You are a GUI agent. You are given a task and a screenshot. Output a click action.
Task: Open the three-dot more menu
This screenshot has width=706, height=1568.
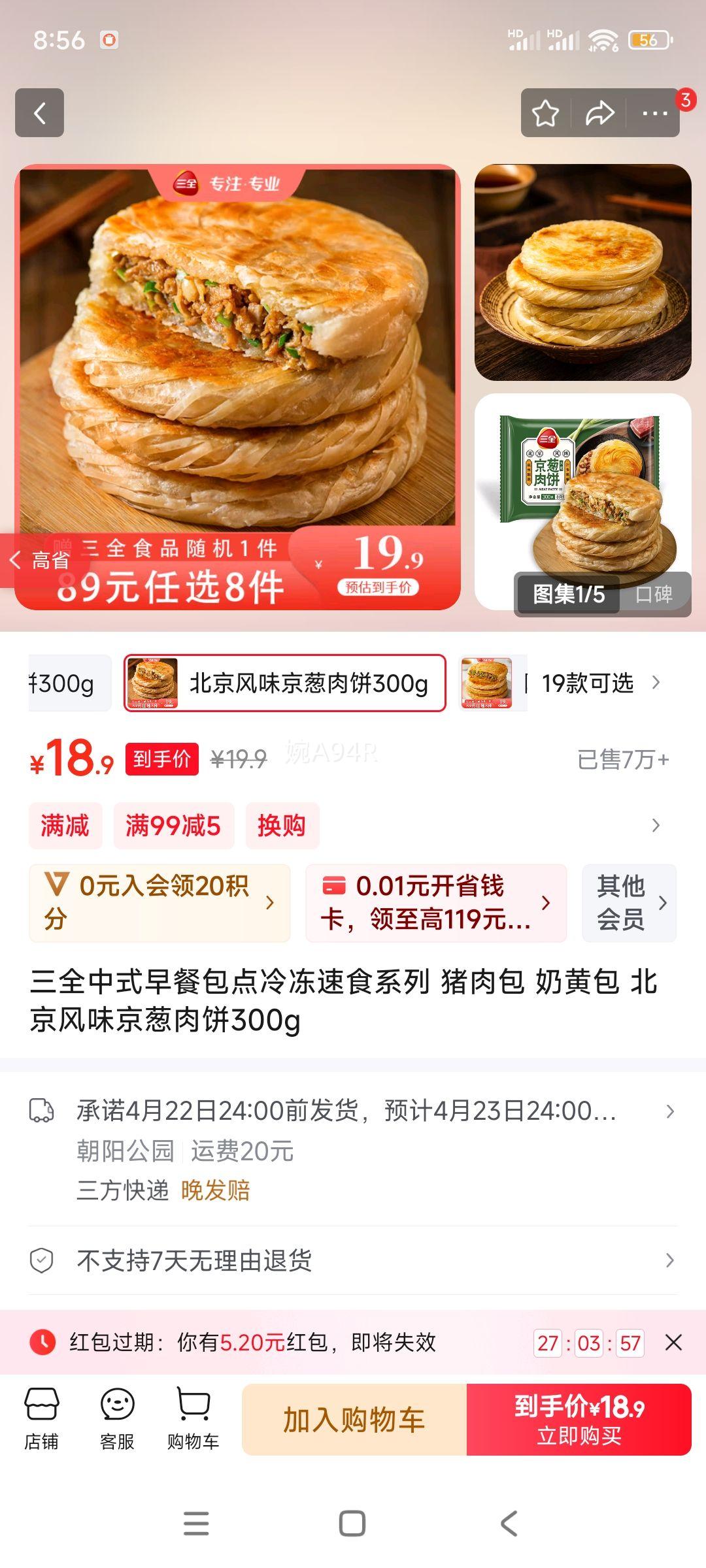(654, 113)
